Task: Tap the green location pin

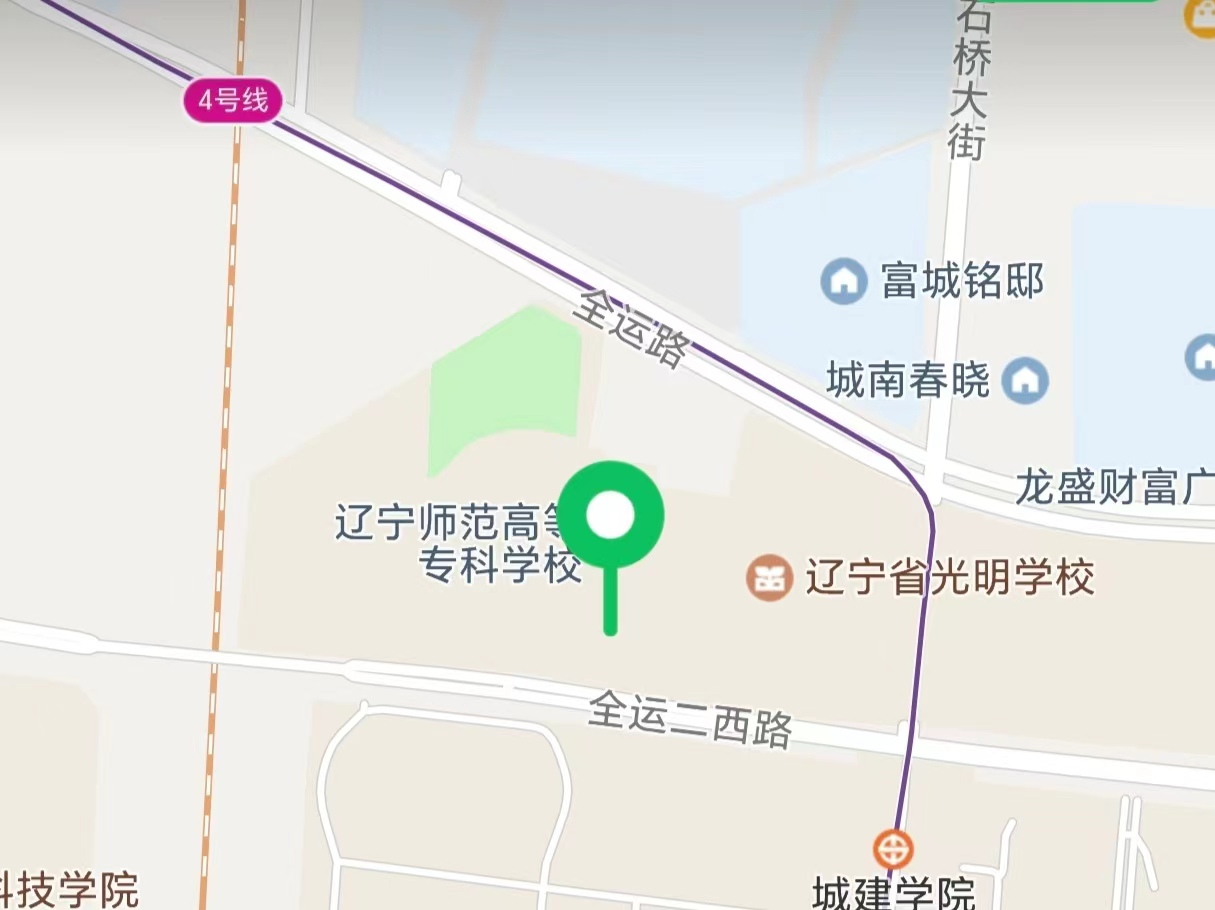Action: [x=610, y=516]
